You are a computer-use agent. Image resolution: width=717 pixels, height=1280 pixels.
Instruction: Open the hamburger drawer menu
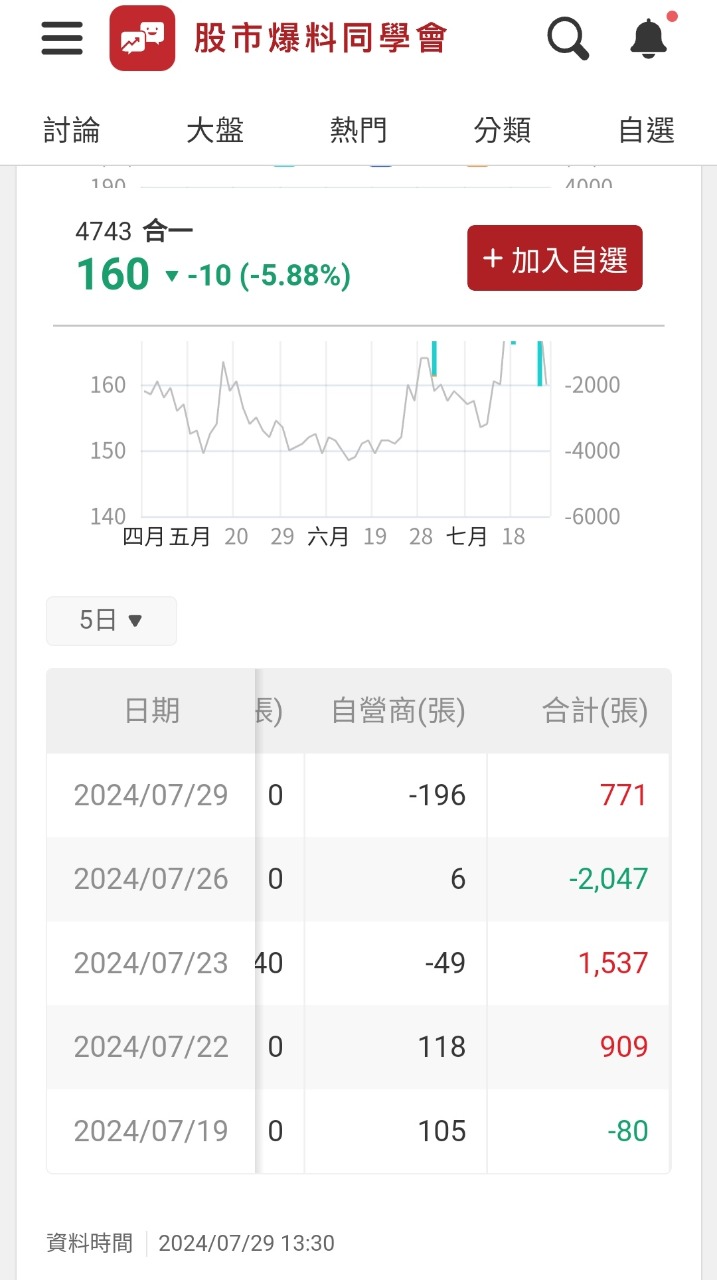(x=62, y=39)
